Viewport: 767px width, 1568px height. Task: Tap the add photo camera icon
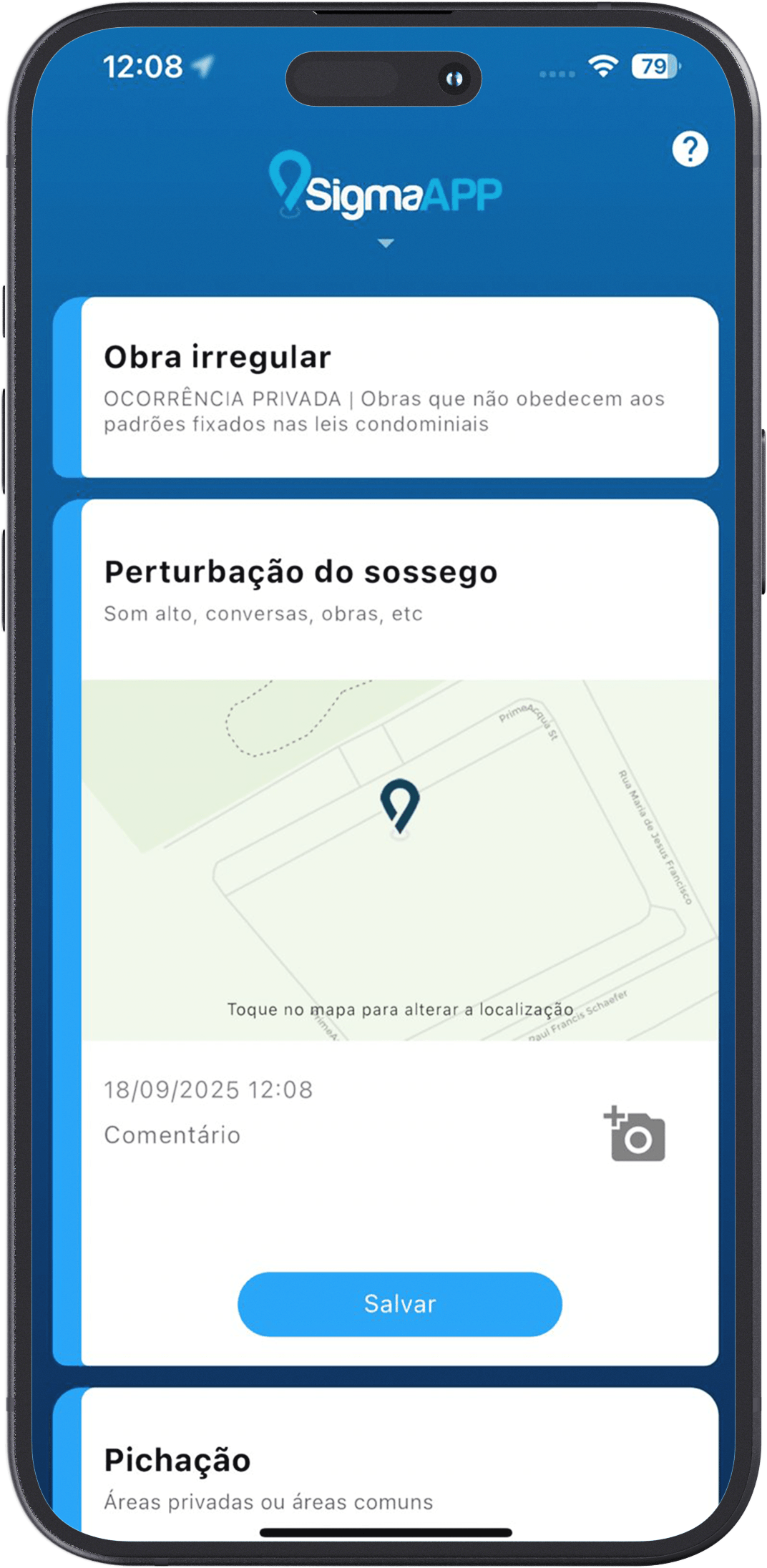pyautogui.click(x=634, y=1134)
